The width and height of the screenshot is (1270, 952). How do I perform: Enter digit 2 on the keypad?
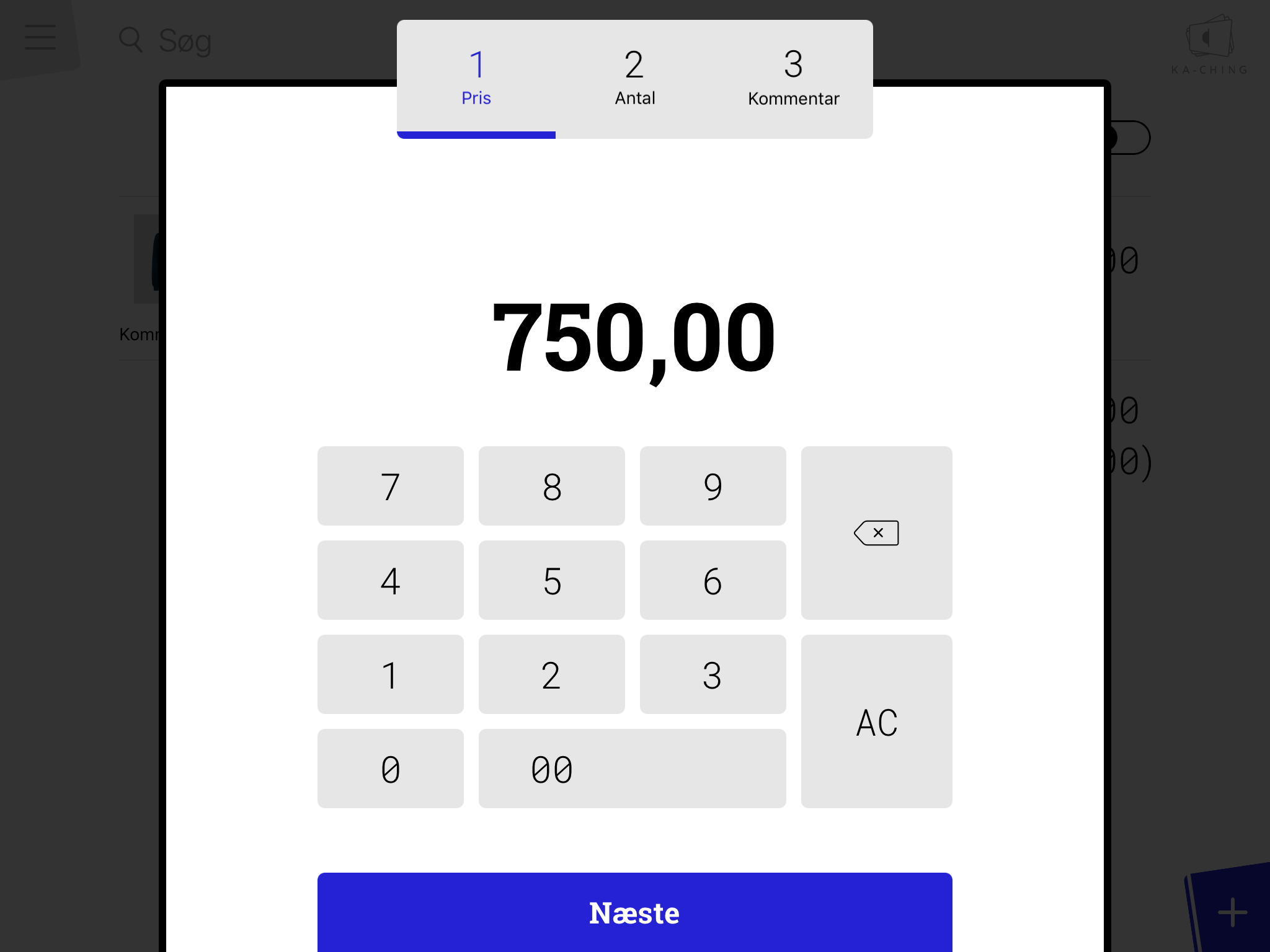[x=551, y=674]
